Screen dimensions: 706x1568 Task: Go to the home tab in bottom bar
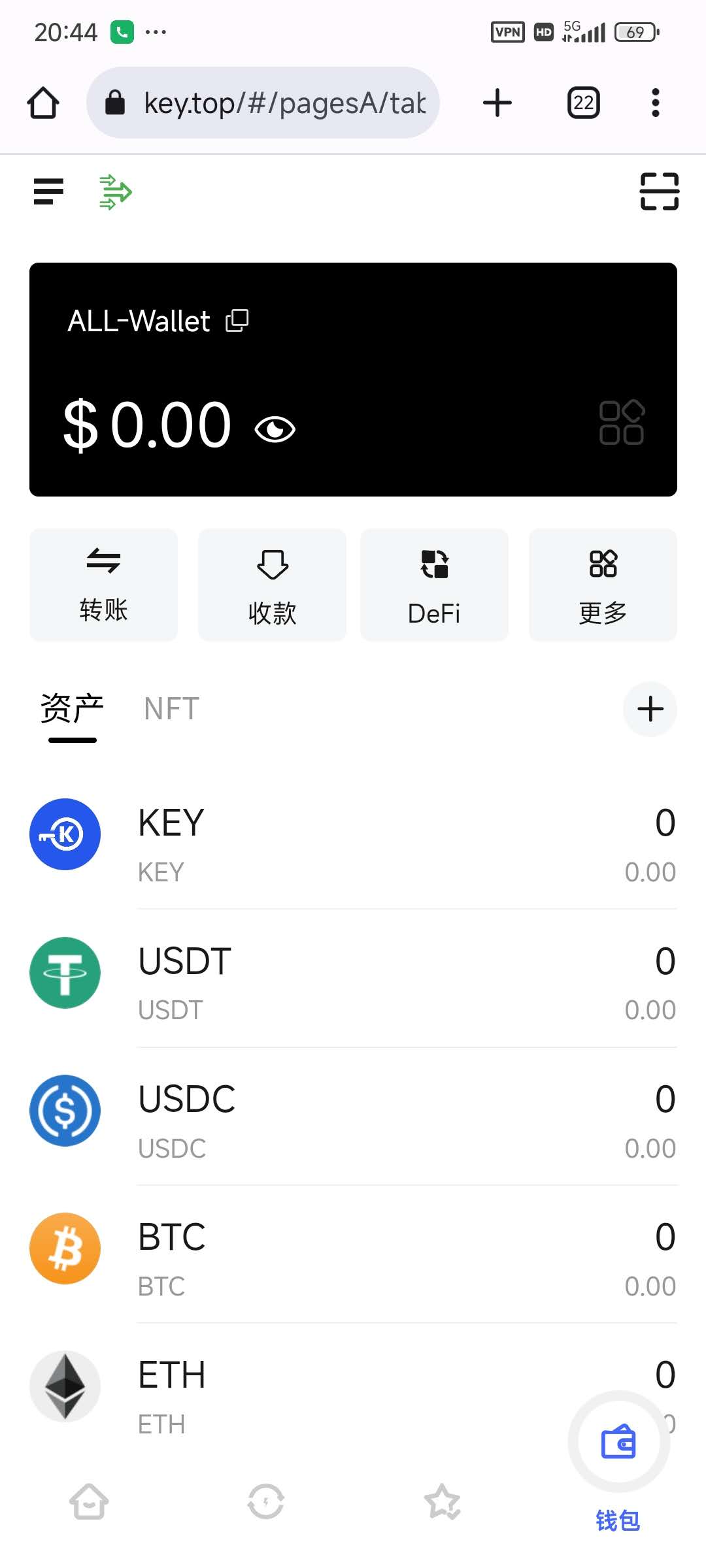89,1501
